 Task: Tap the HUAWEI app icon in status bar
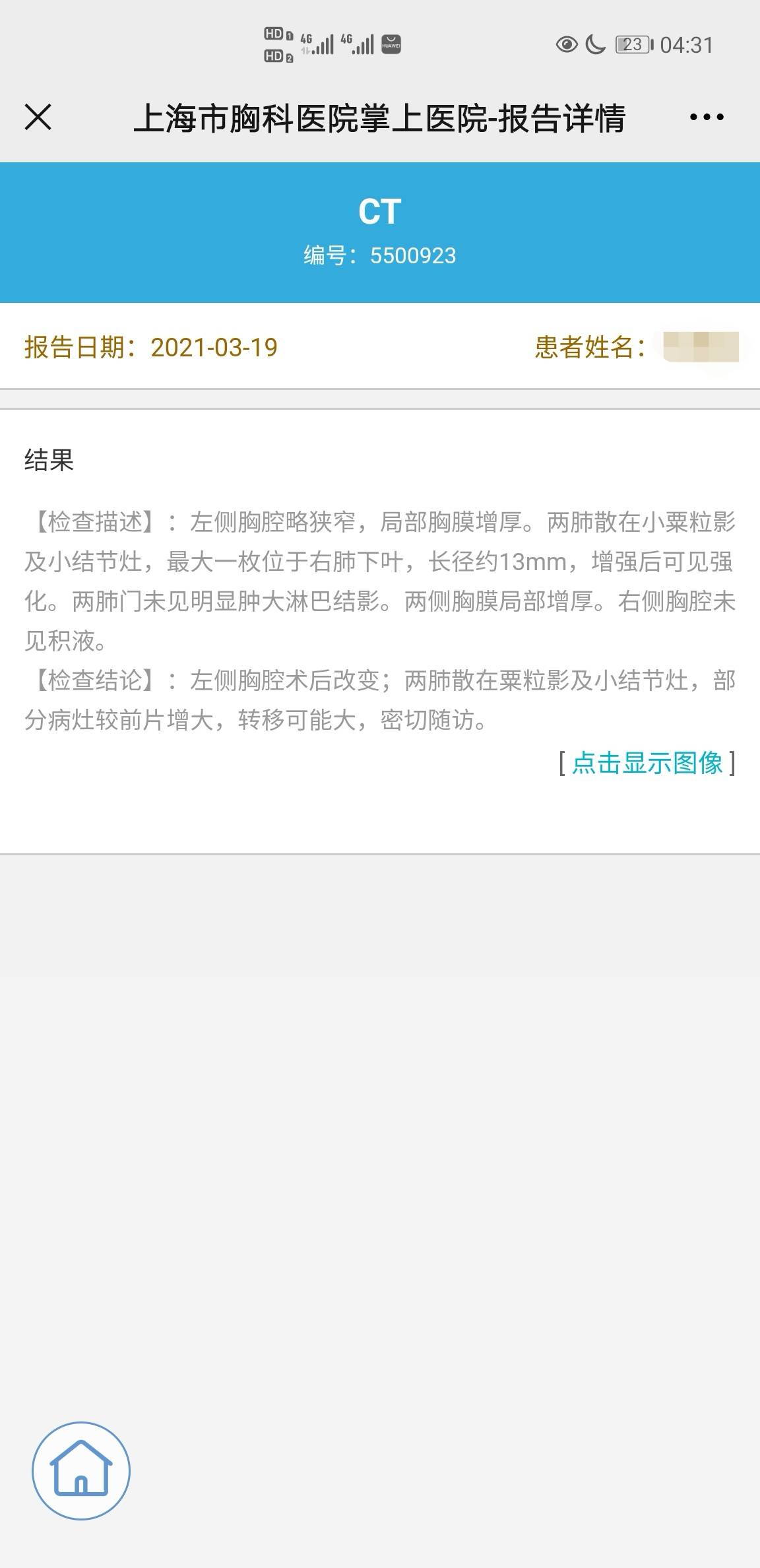[391, 43]
